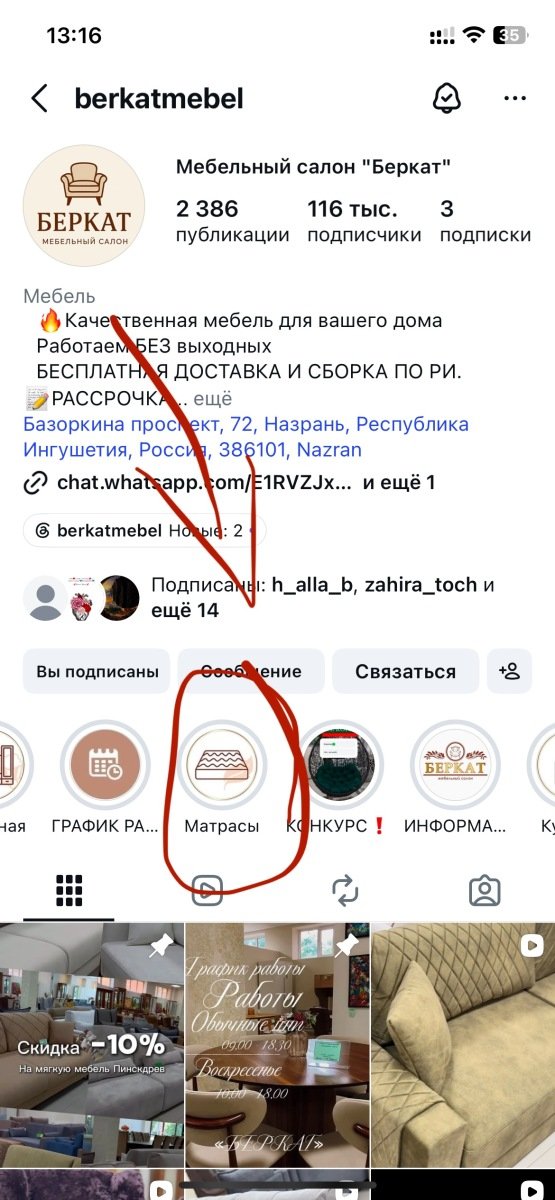Tap the Вы подписаны button
The image size is (555, 1200).
point(97,672)
